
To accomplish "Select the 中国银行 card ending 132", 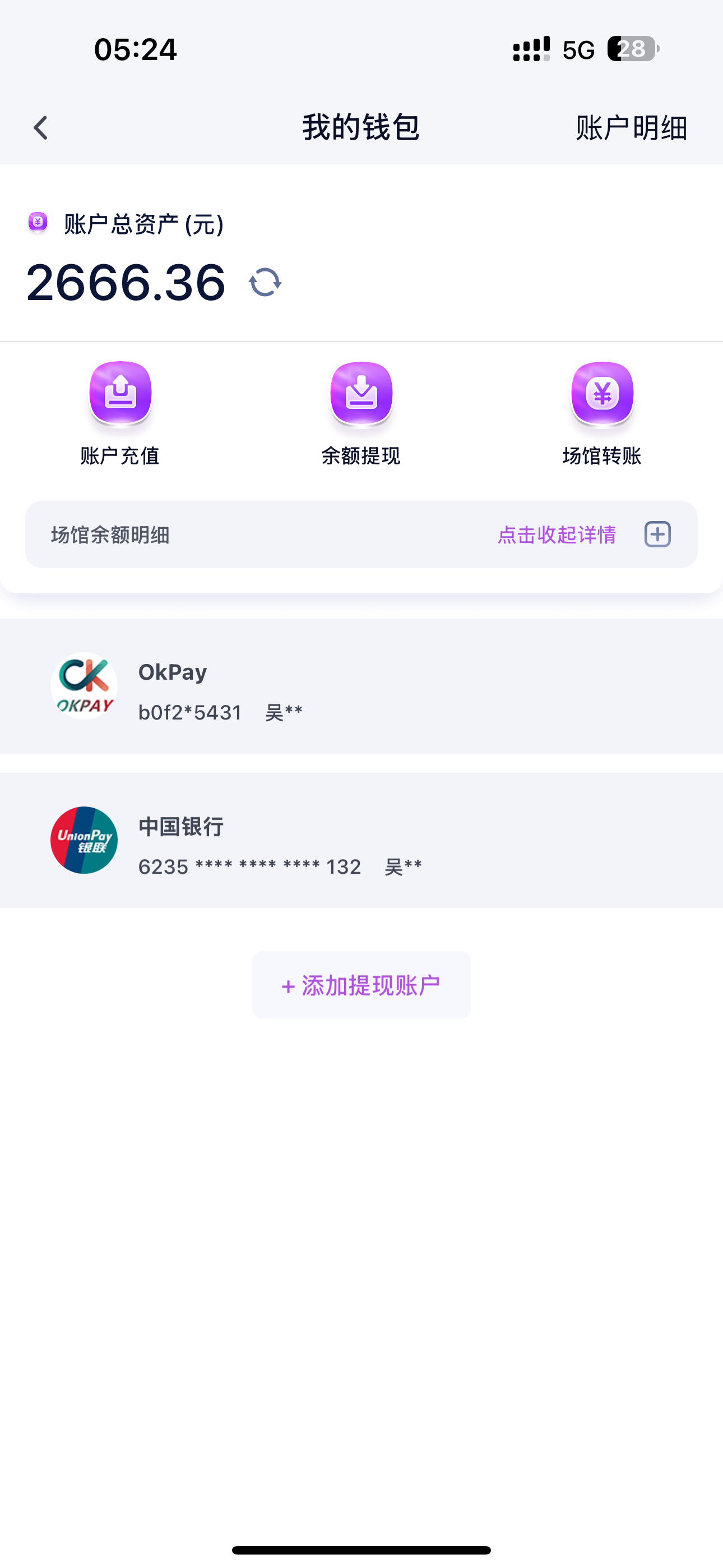I will click(361, 841).
